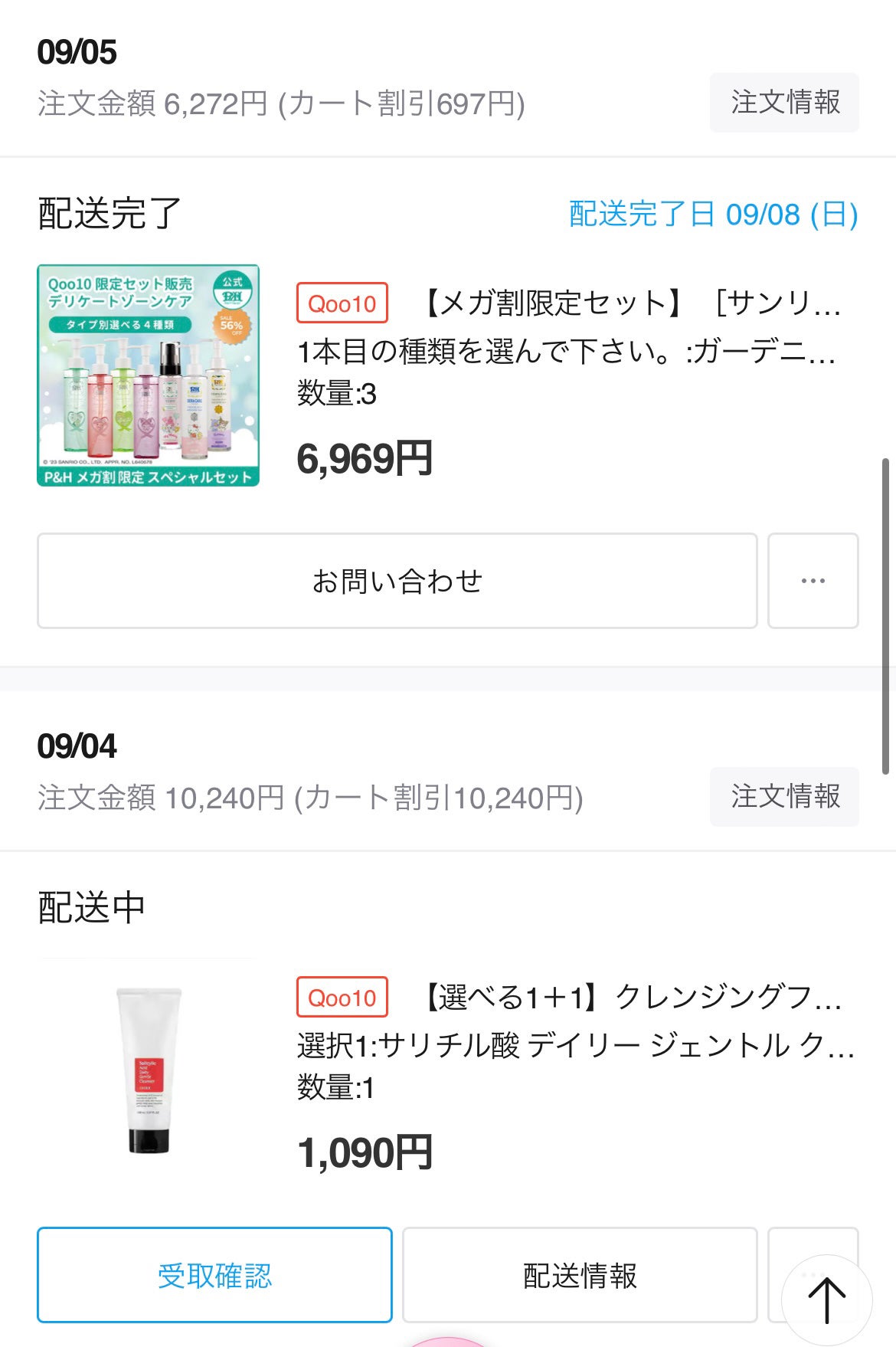Click the Qoo10 badge on the Sanrio set item
Viewport: 896px width, 1347px height.
point(342,304)
